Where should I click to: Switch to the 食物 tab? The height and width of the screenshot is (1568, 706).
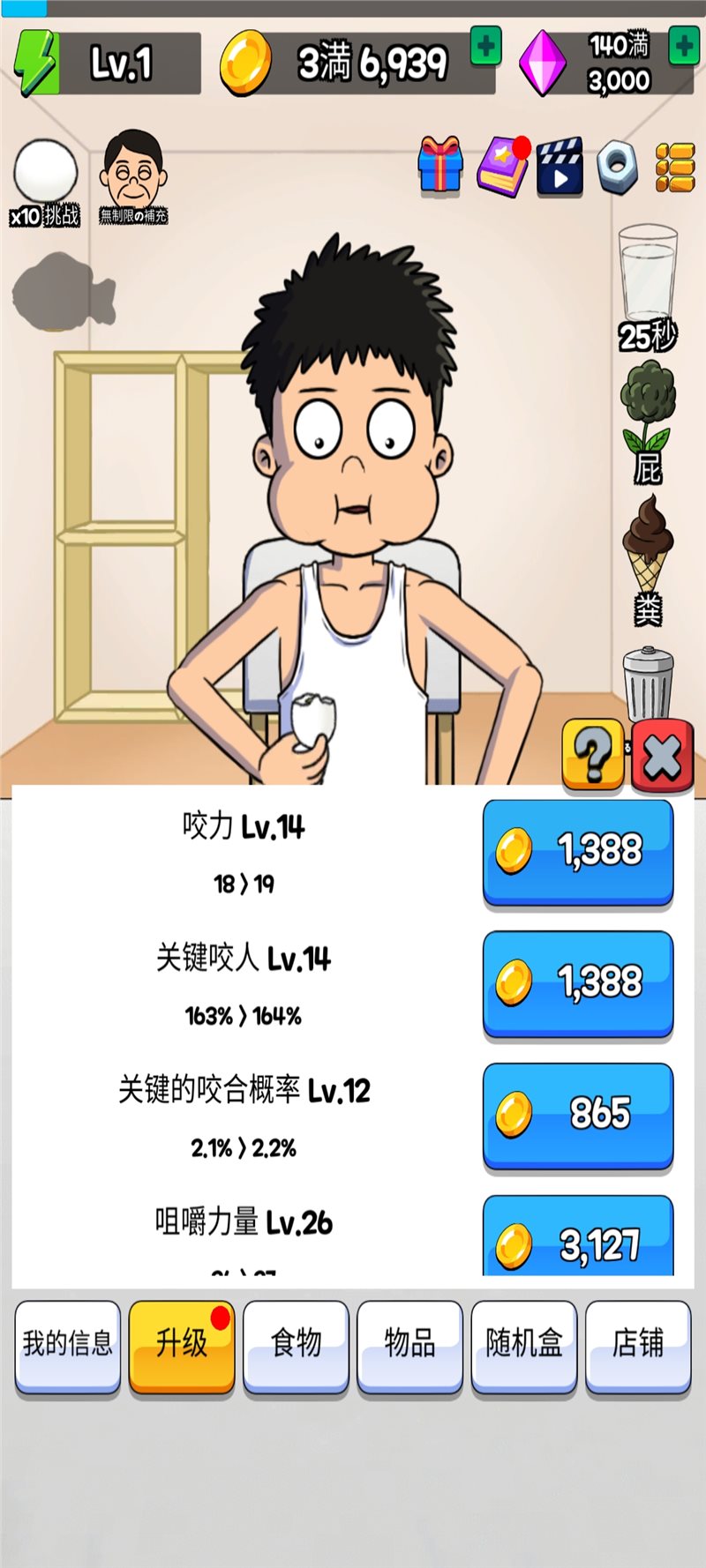click(296, 1343)
